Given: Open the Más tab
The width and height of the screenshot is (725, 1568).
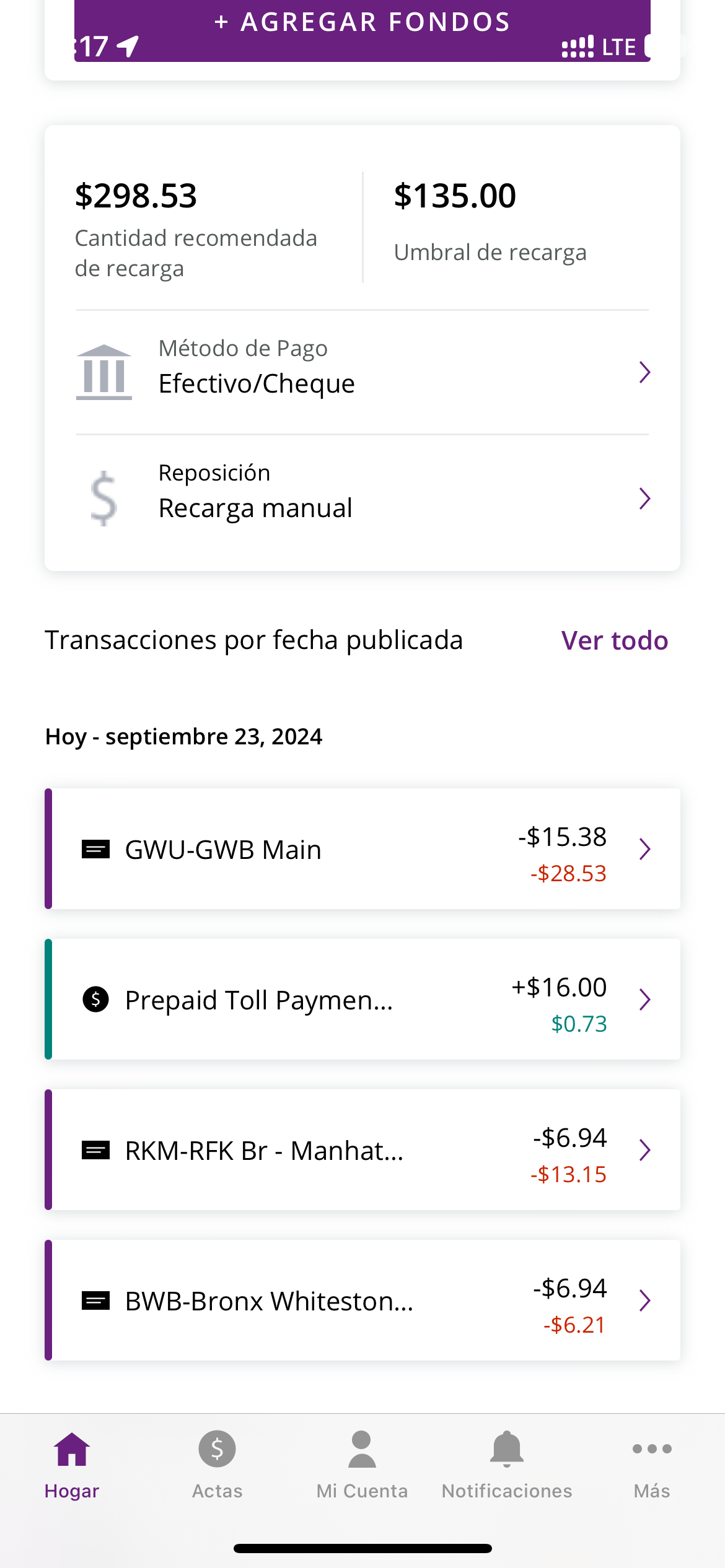Looking at the screenshot, I should (652, 1465).
